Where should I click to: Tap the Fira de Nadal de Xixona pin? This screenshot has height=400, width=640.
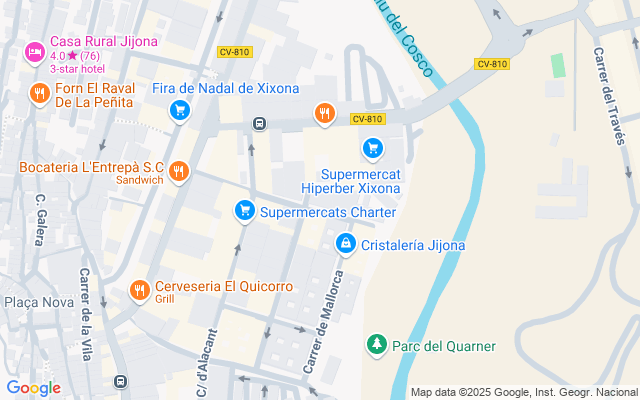[x=180, y=111]
